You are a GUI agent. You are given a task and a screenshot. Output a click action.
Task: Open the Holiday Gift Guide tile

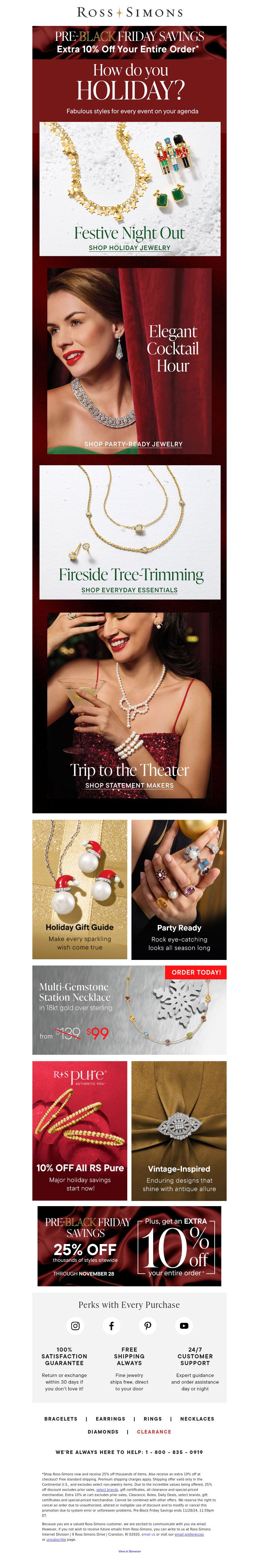point(80,889)
